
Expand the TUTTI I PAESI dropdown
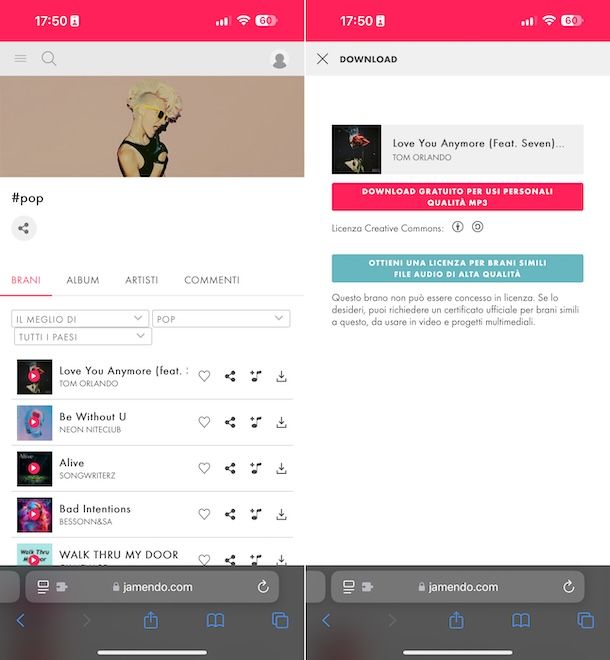(82, 337)
